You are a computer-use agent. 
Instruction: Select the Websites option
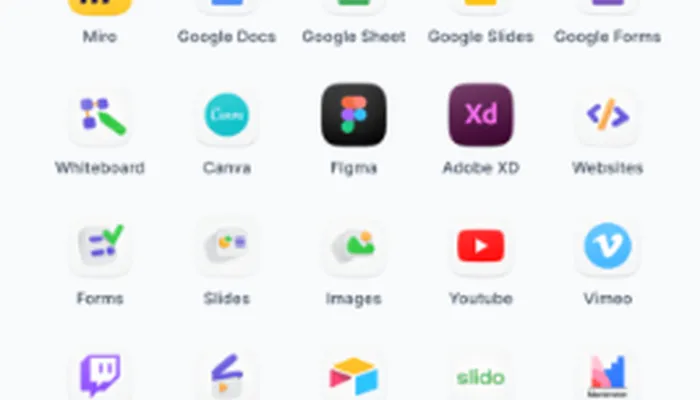point(607,116)
